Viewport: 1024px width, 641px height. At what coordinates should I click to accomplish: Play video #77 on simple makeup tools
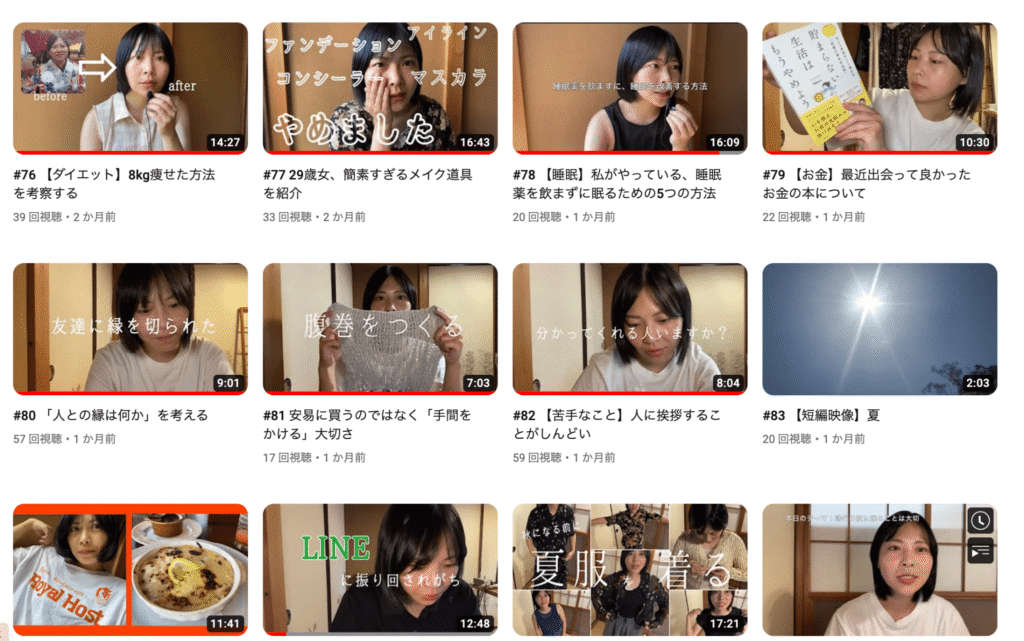380,88
